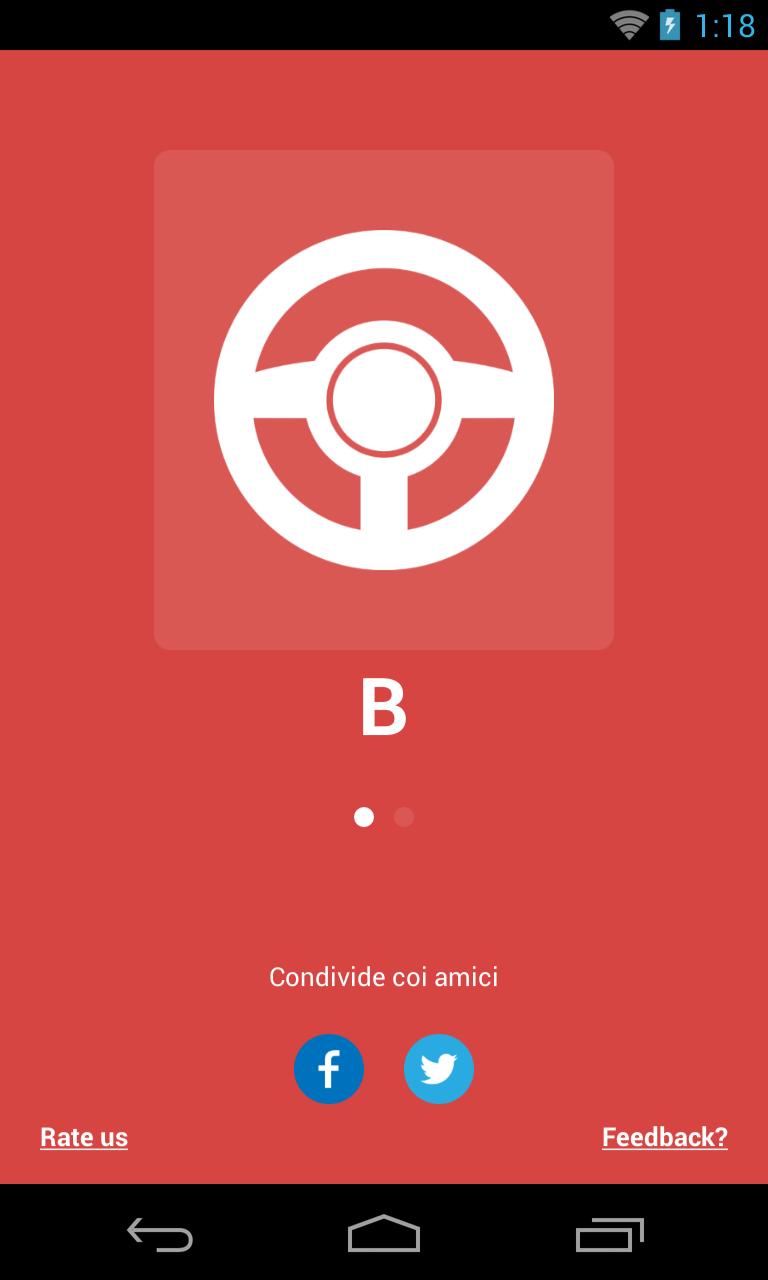Viewport: 768px width, 1280px height.
Task: Tap the home navigation button
Action: click(x=384, y=1237)
